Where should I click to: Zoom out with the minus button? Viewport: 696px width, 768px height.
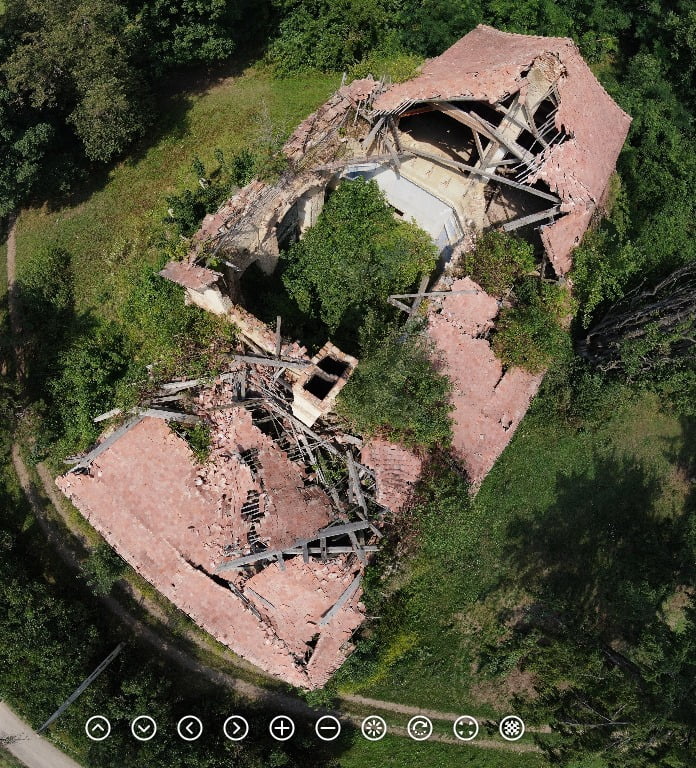[328, 728]
